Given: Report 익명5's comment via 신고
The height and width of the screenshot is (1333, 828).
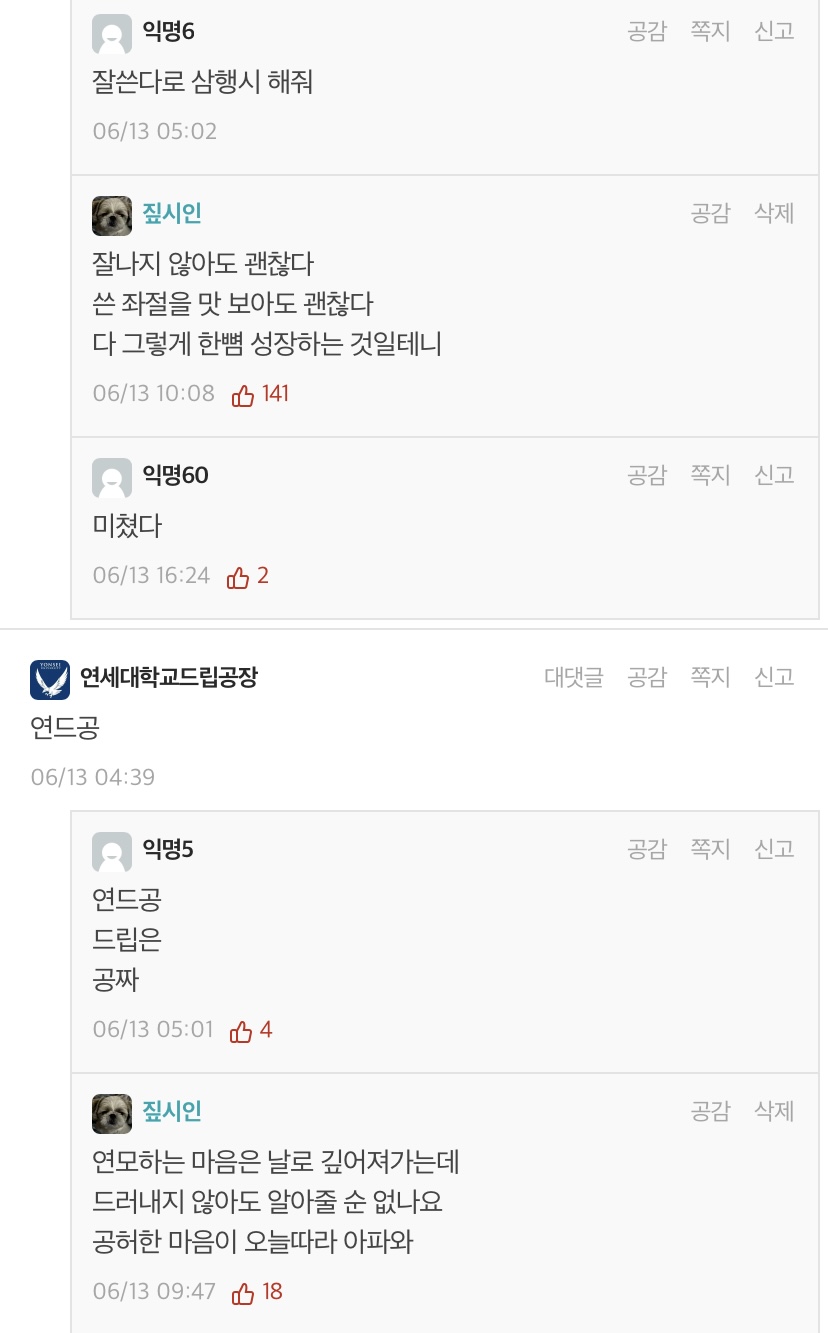Looking at the screenshot, I should point(774,849).
